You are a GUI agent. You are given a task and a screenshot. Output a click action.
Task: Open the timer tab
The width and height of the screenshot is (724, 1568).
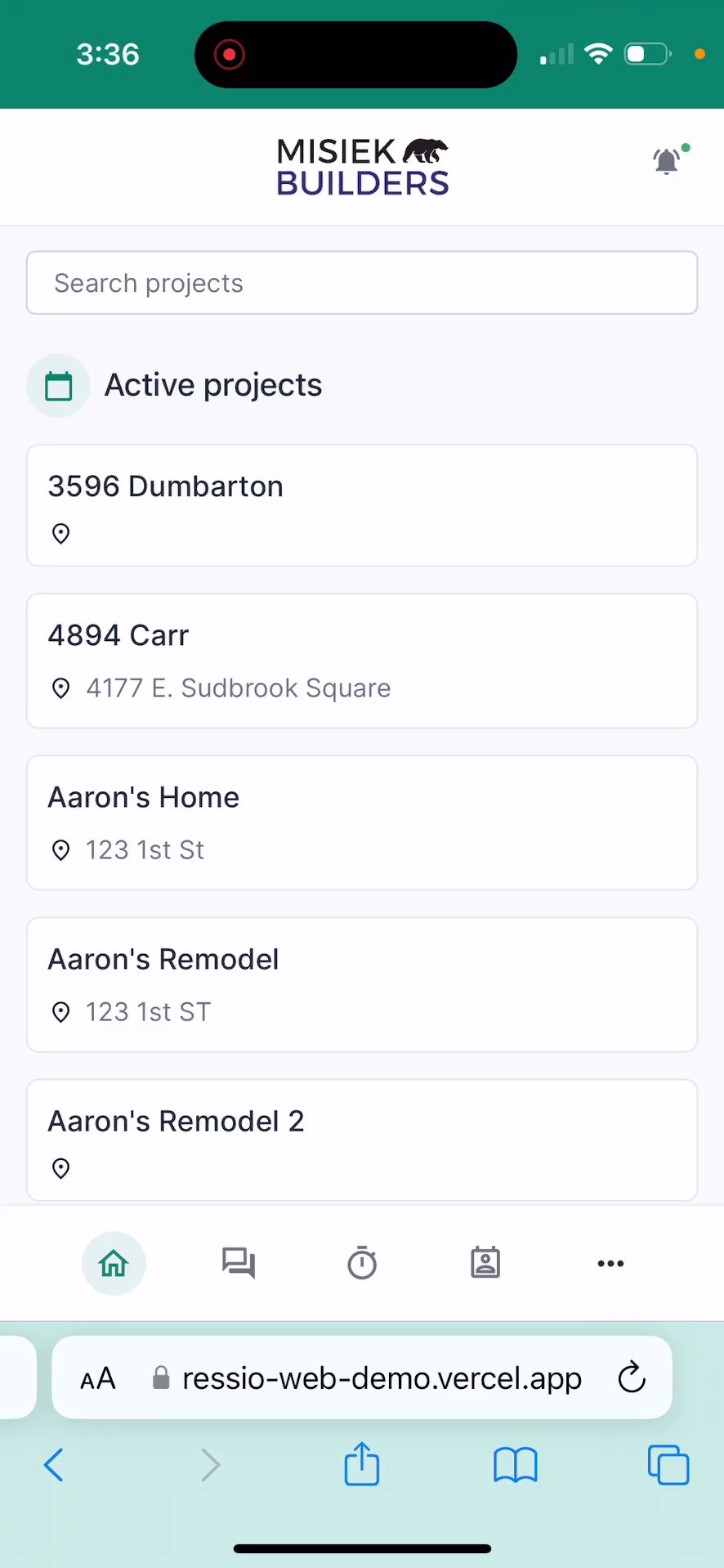(362, 1263)
